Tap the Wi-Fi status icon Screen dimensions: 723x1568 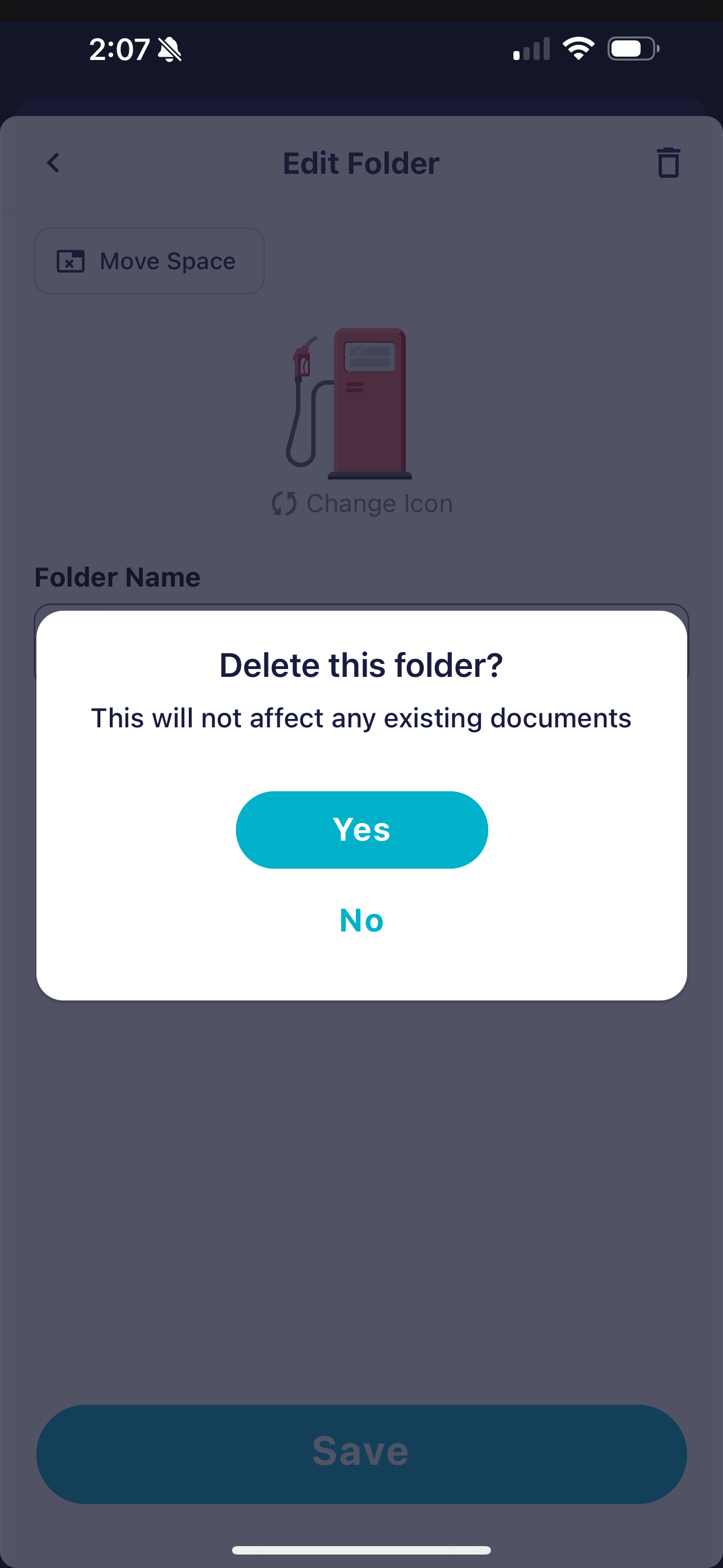click(x=578, y=49)
